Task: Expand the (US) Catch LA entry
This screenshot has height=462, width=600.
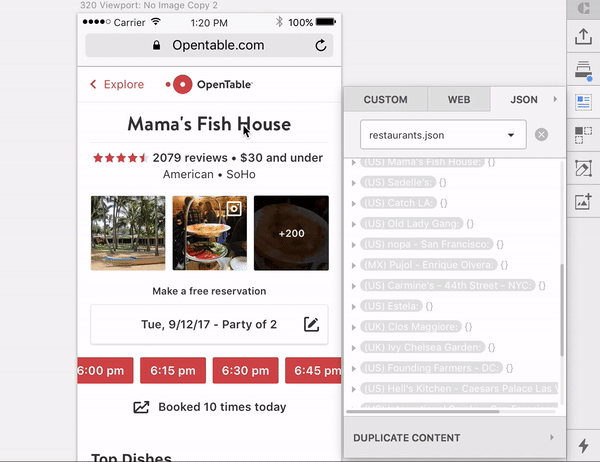Action: click(x=354, y=203)
